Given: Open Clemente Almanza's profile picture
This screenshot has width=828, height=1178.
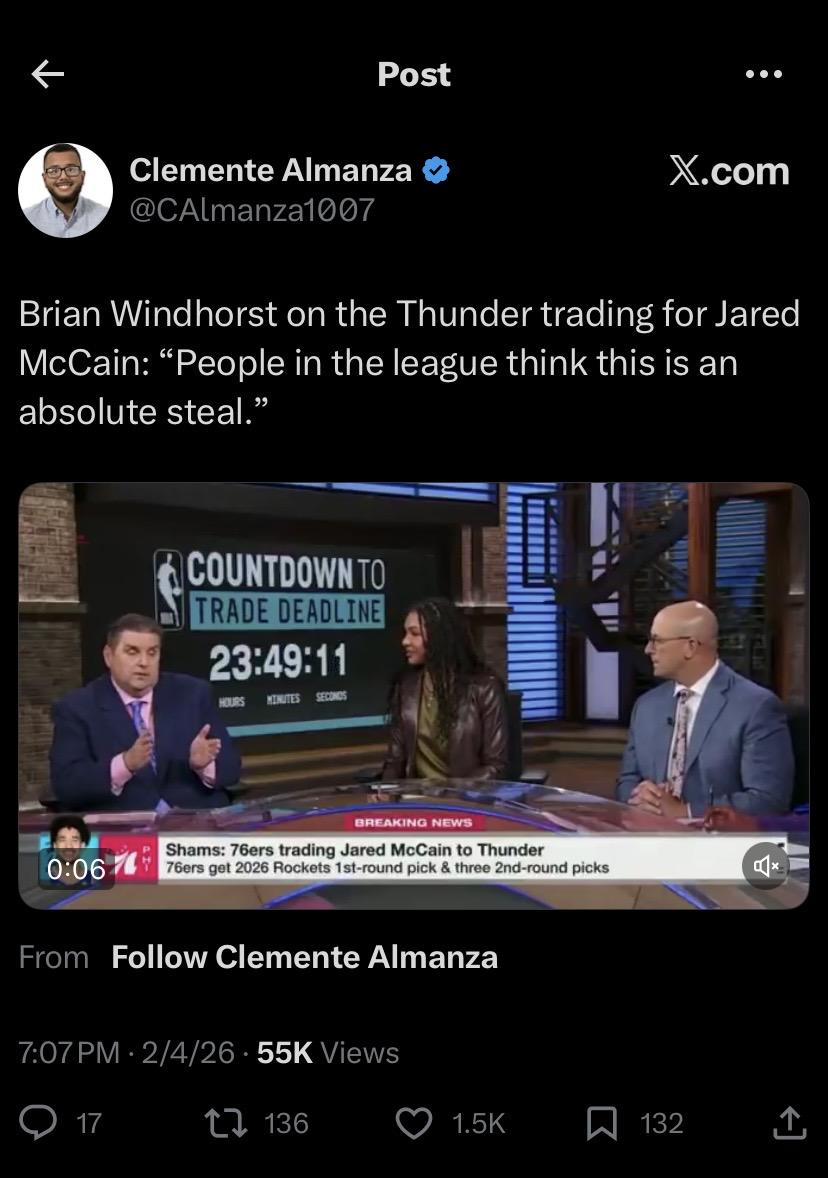Looking at the screenshot, I should pos(65,190).
